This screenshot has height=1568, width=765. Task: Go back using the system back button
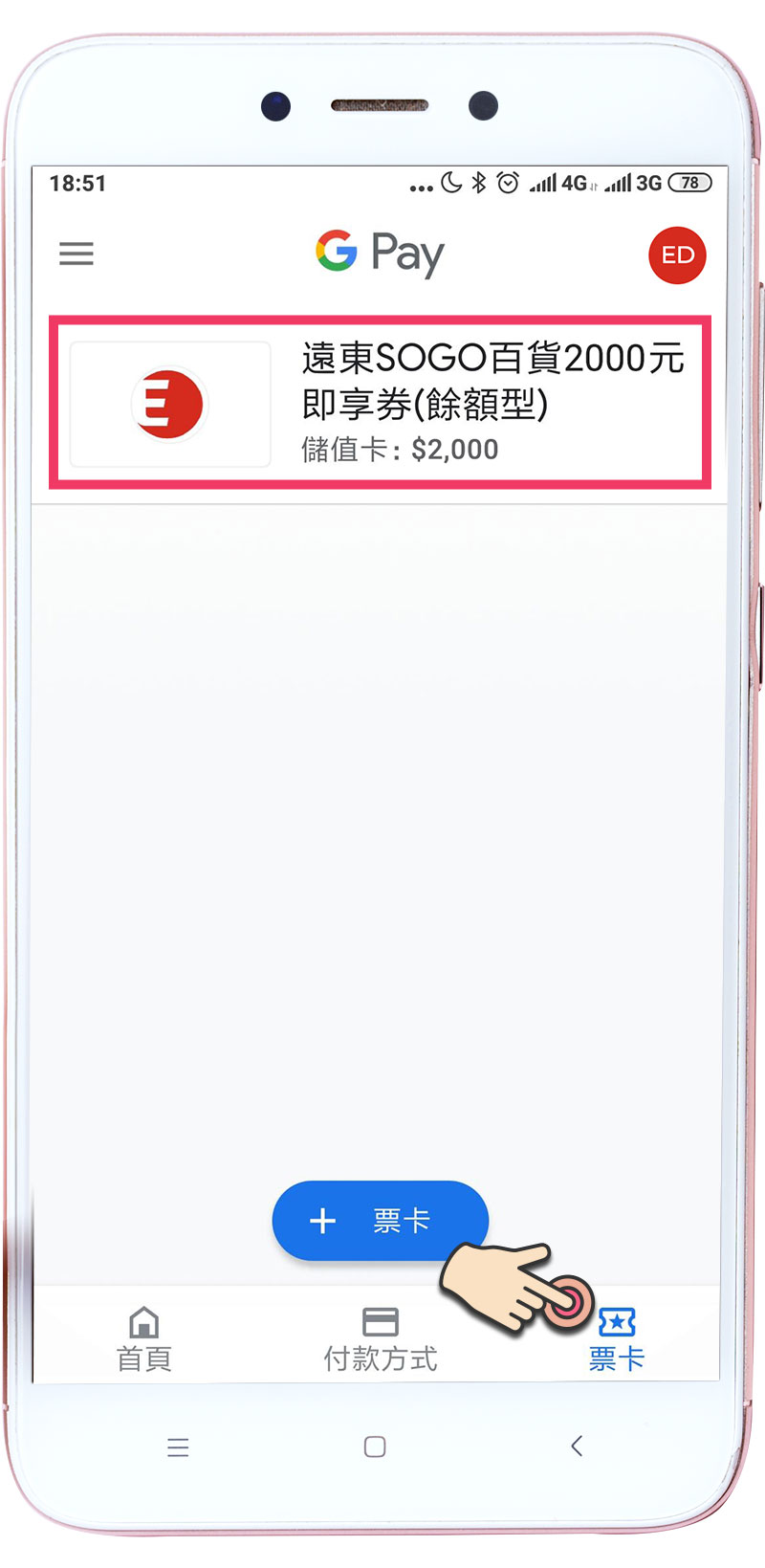(x=577, y=1446)
